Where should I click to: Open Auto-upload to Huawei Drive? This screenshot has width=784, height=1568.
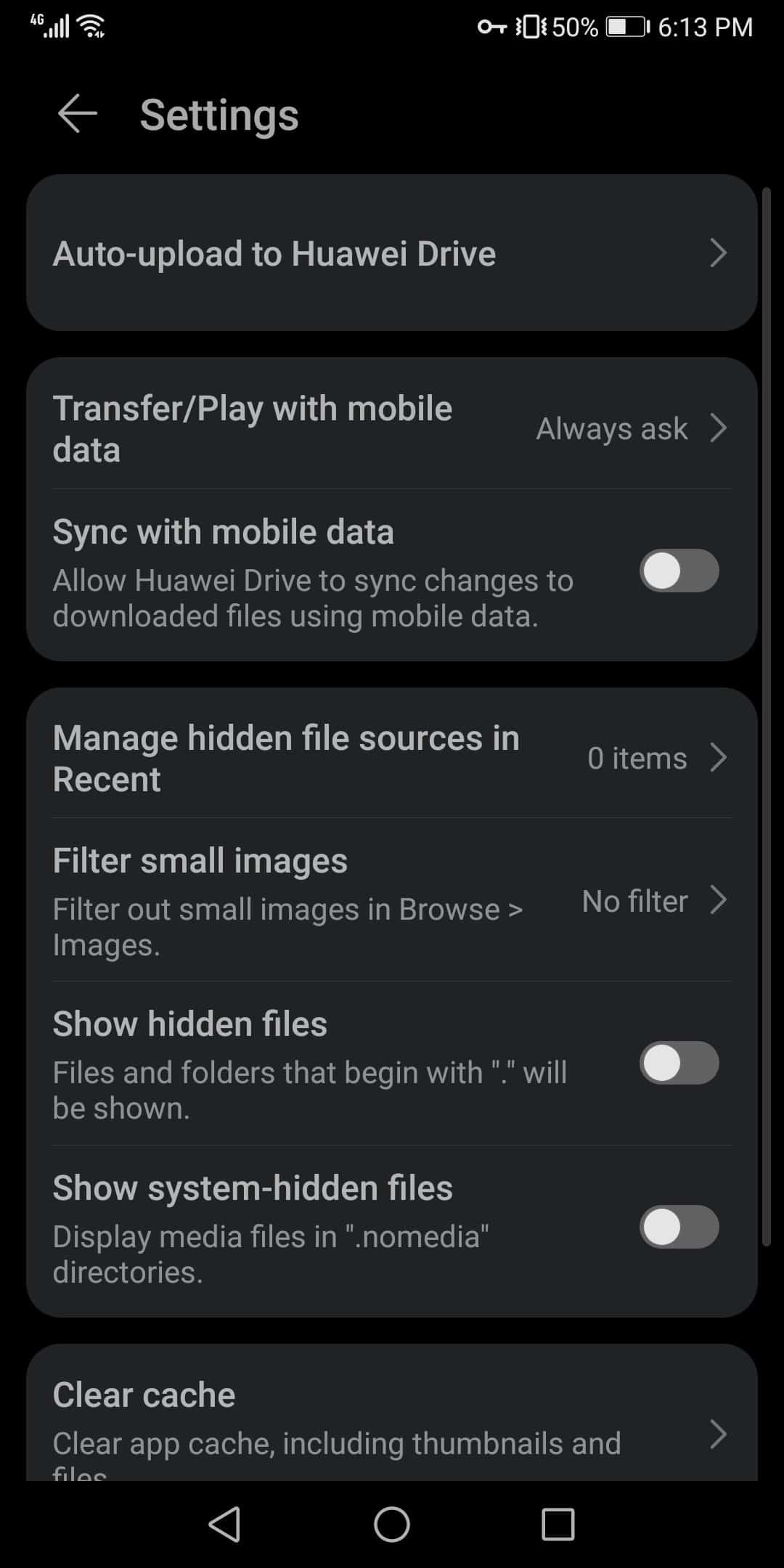coord(392,253)
